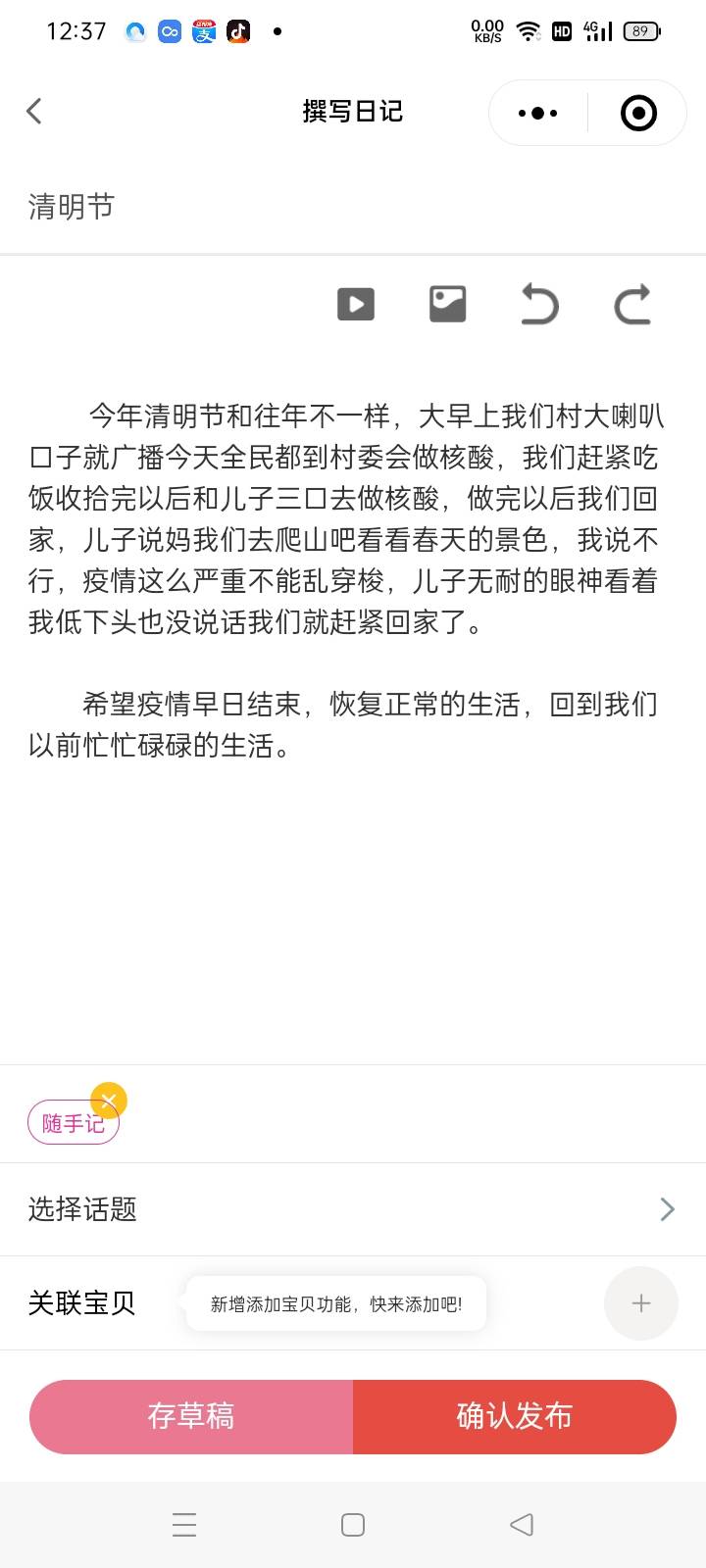Undo the last edit

tap(538, 304)
